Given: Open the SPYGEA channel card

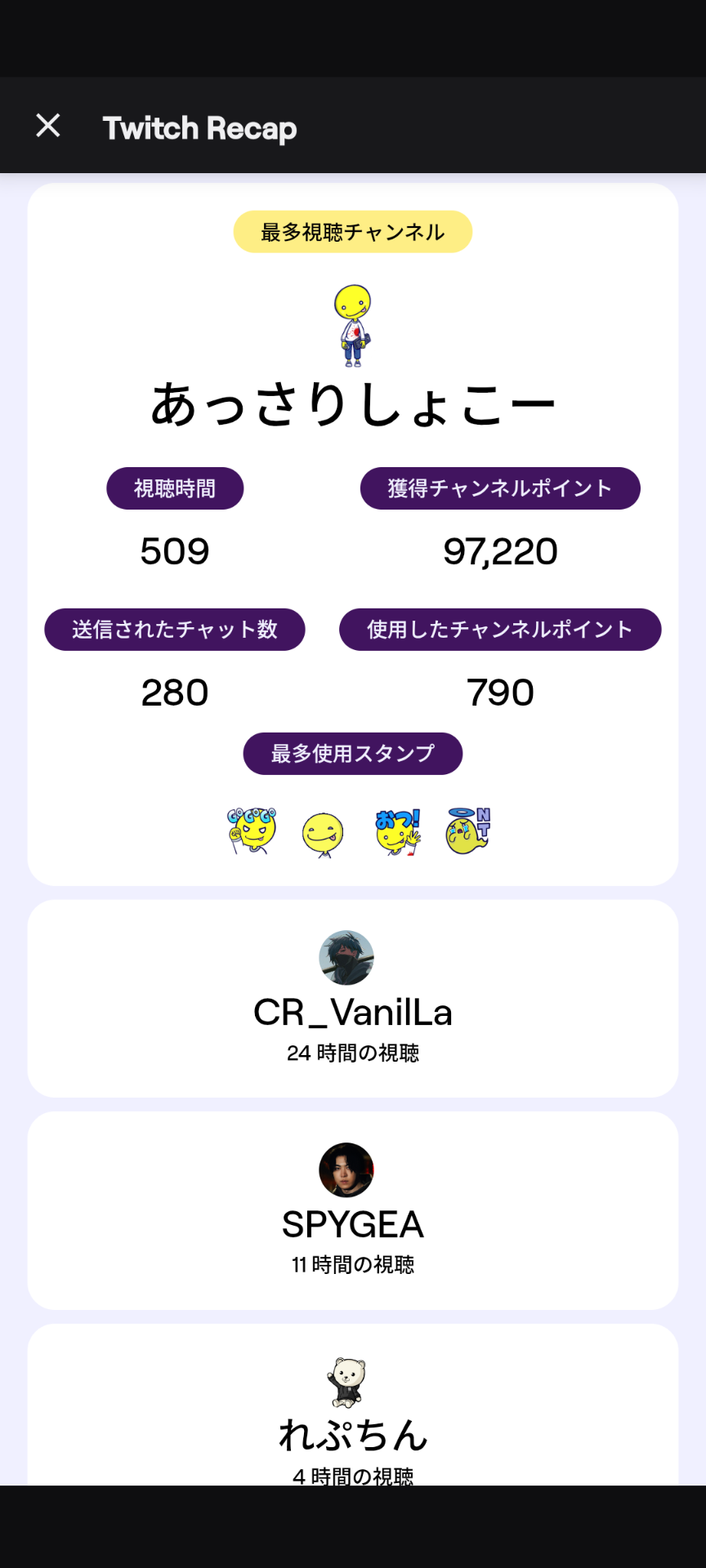Looking at the screenshot, I should point(353,1209).
